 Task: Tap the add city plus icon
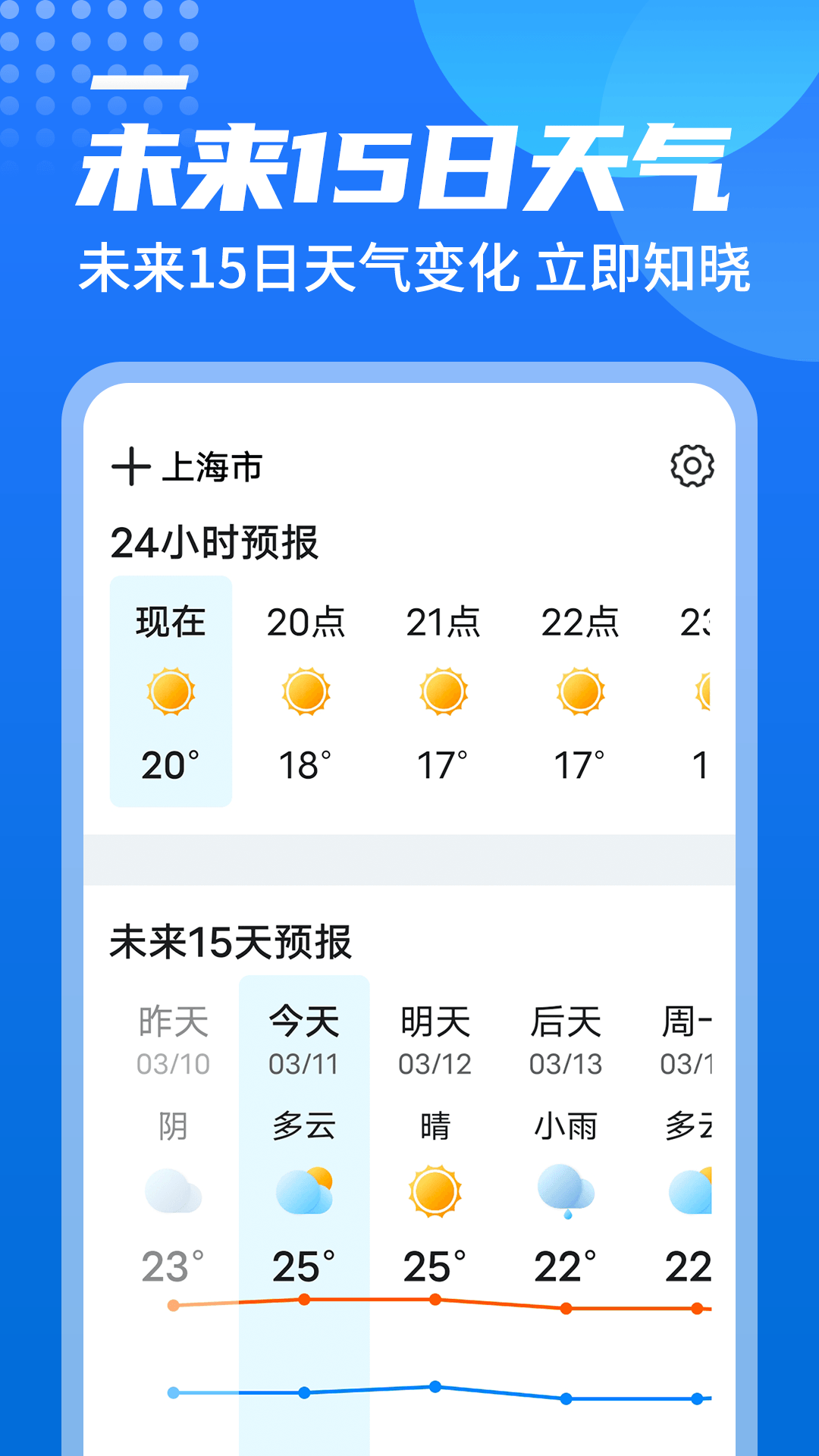pos(133,466)
